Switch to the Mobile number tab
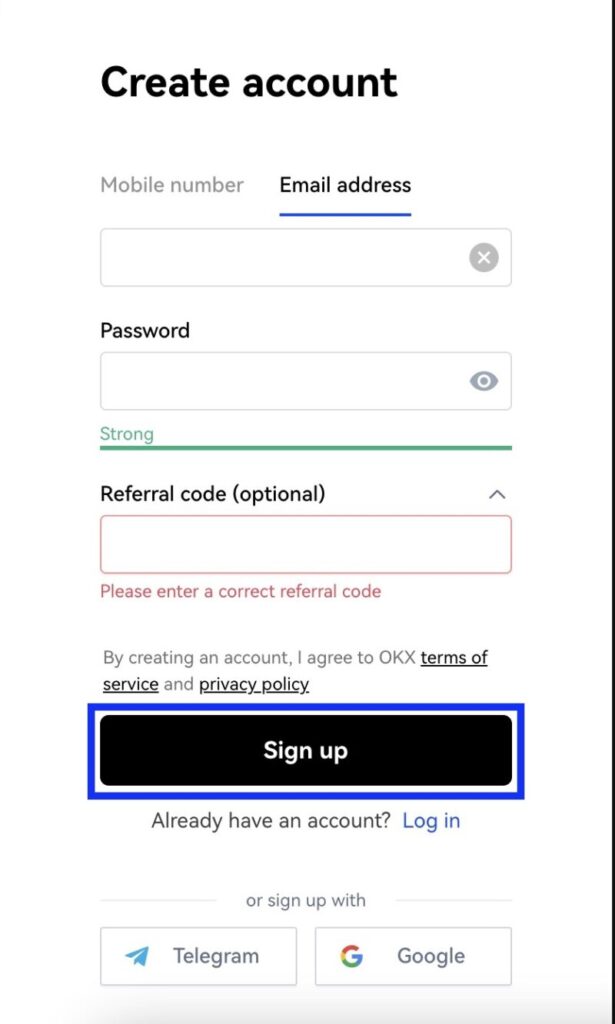 pyautogui.click(x=172, y=185)
